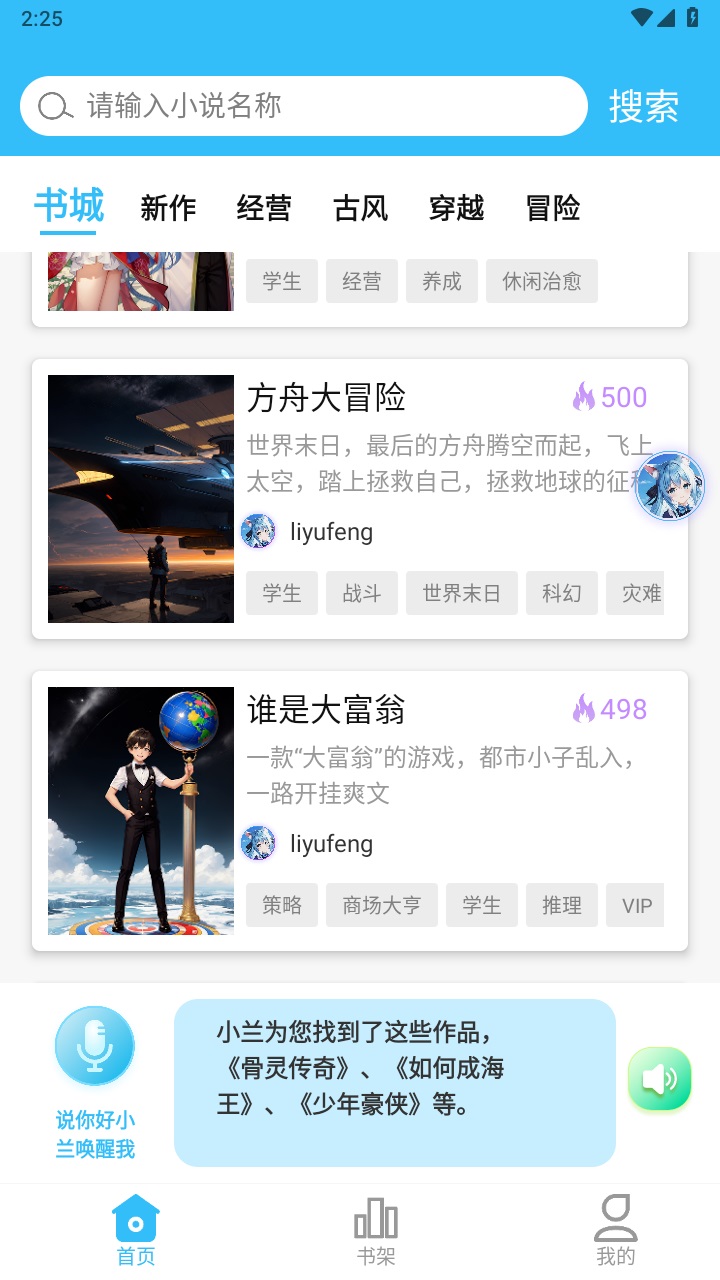Tap the search magnifier icon
720x1280 pixels.
[x=52, y=104]
